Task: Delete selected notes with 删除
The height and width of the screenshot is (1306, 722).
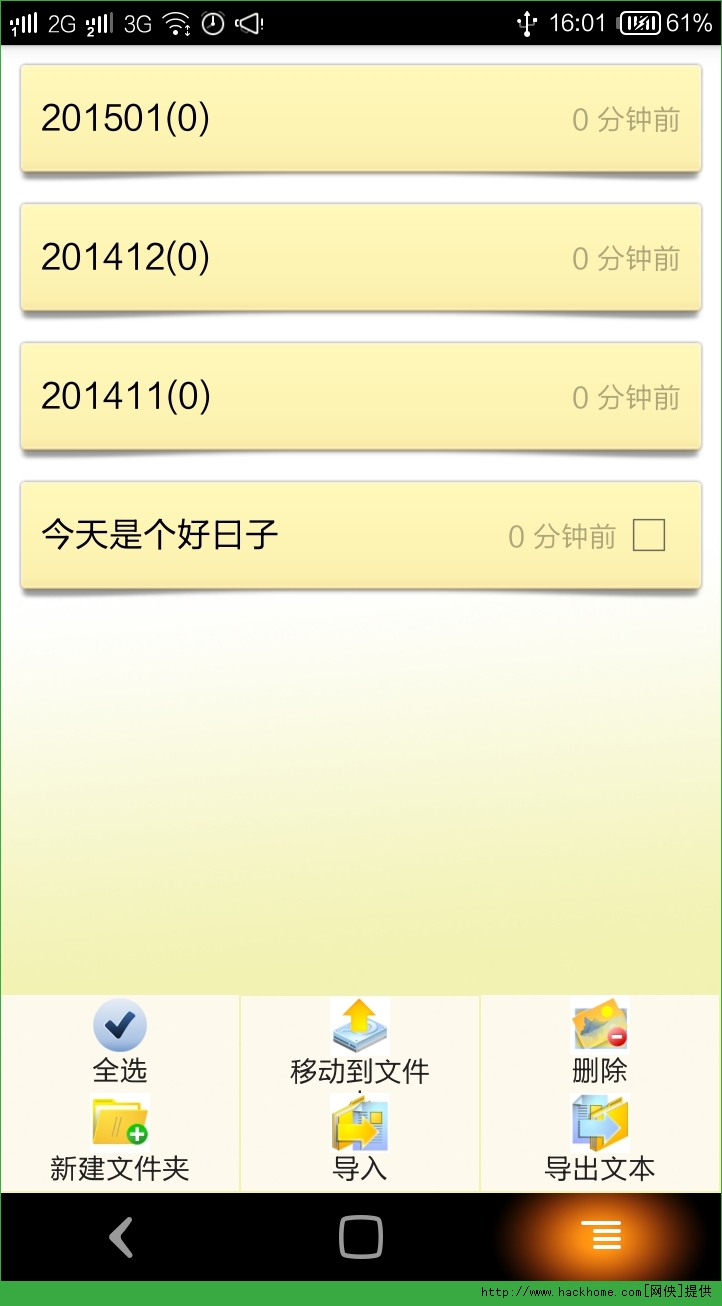Action: (x=600, y=1043)
